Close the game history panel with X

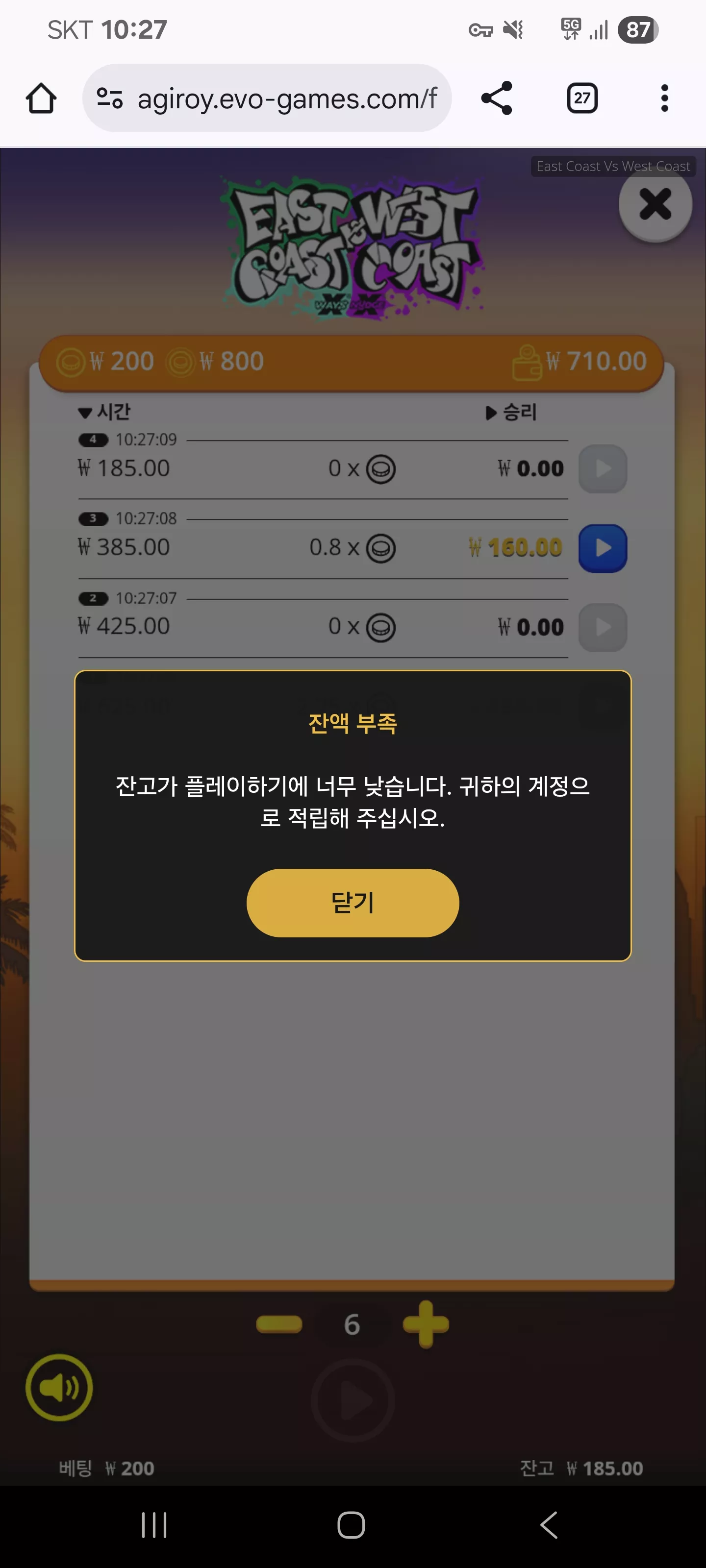656,204
